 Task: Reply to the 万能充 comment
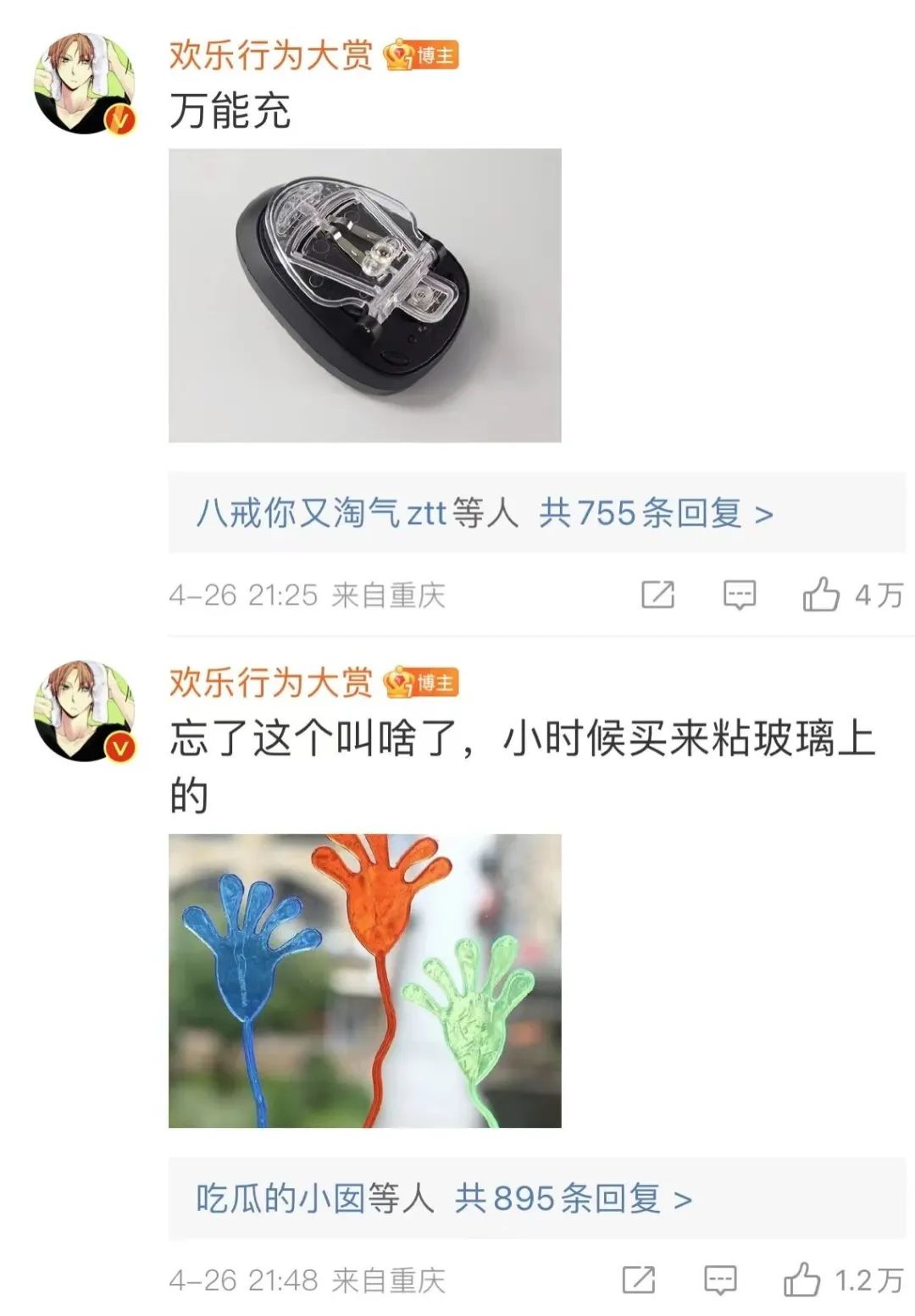[x=739, y=595]
